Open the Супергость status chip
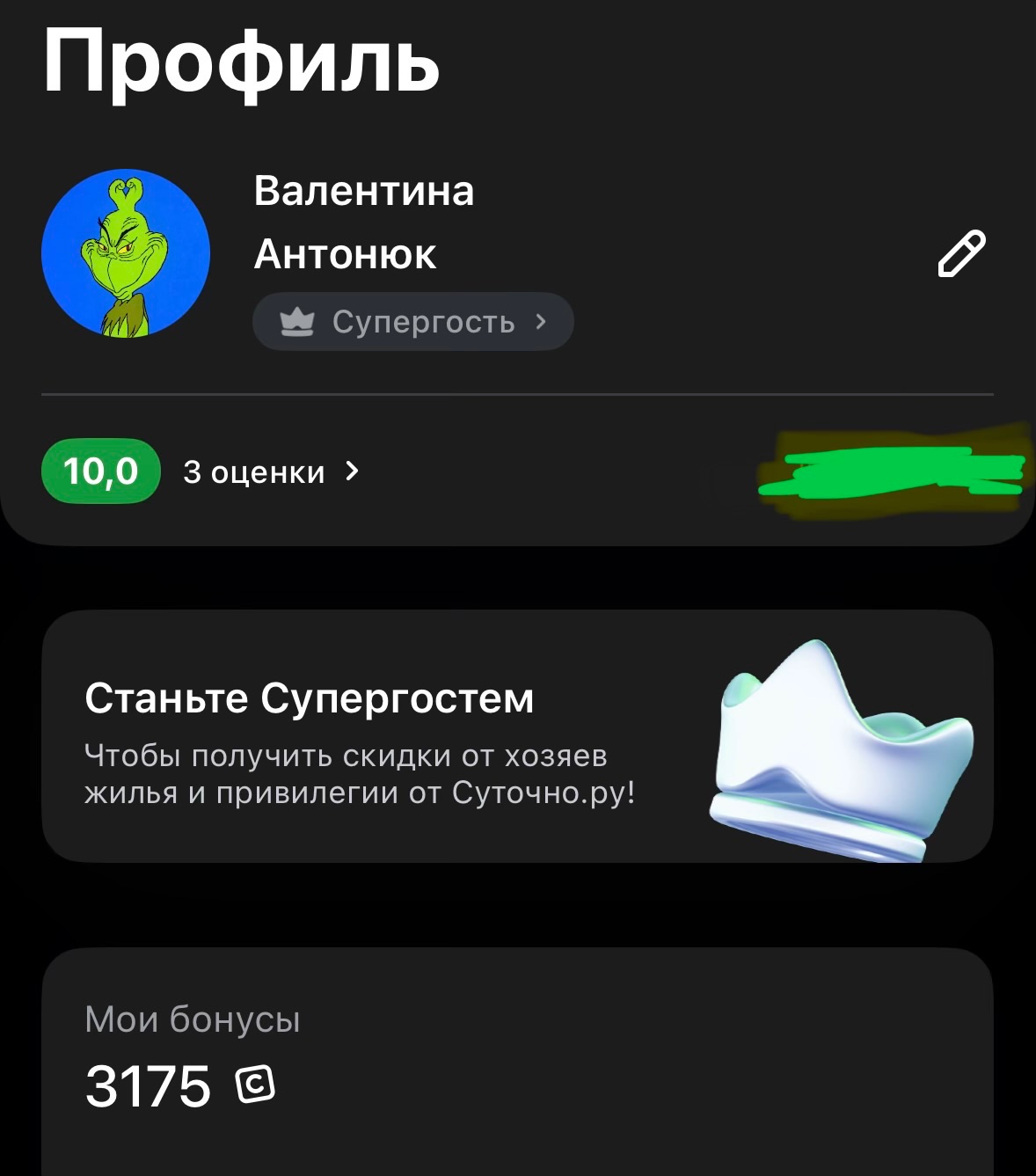Viewport: 1036px width, 1176px height. (412, 322)
